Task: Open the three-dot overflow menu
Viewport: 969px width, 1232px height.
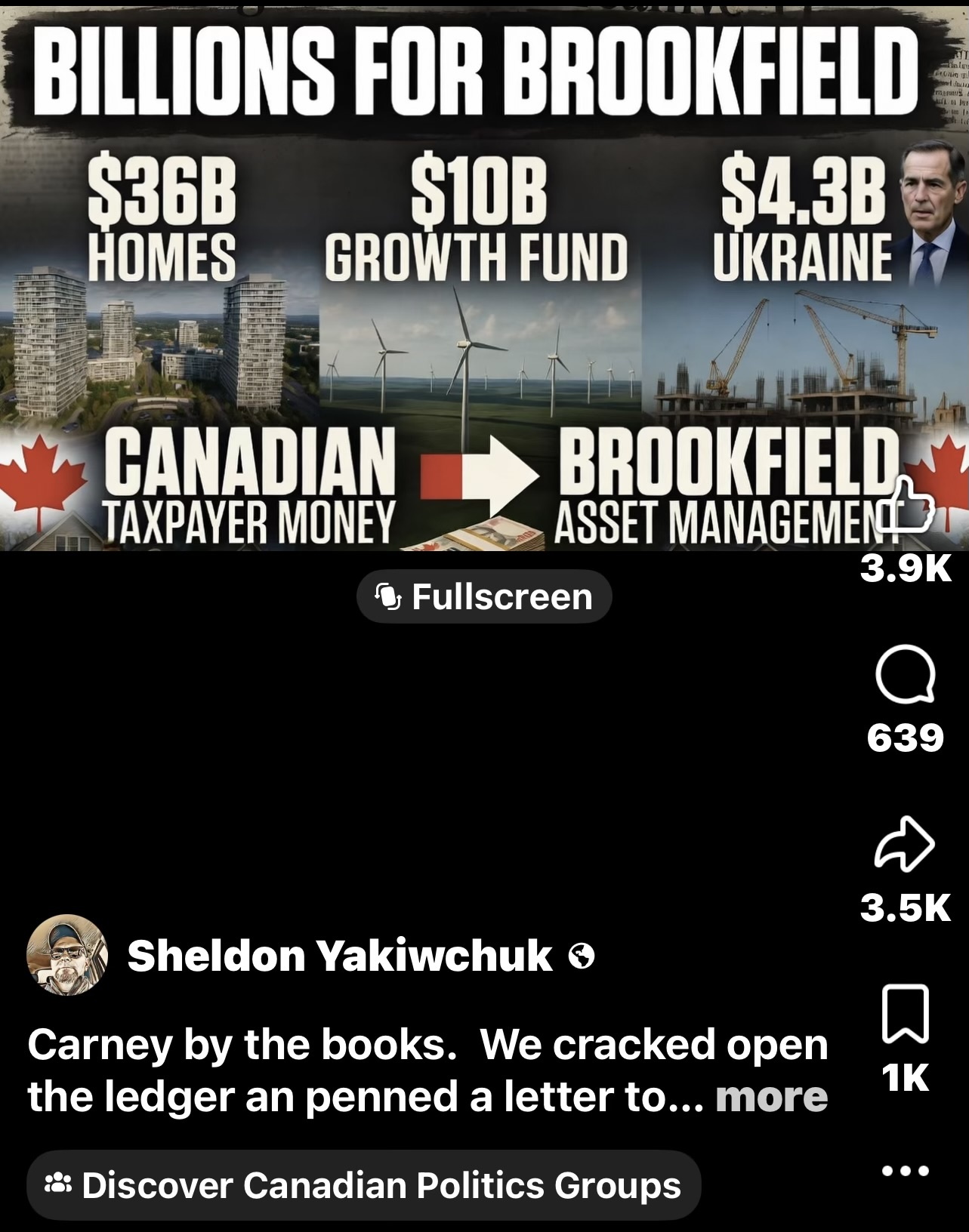Action: tap(905, 1171)
